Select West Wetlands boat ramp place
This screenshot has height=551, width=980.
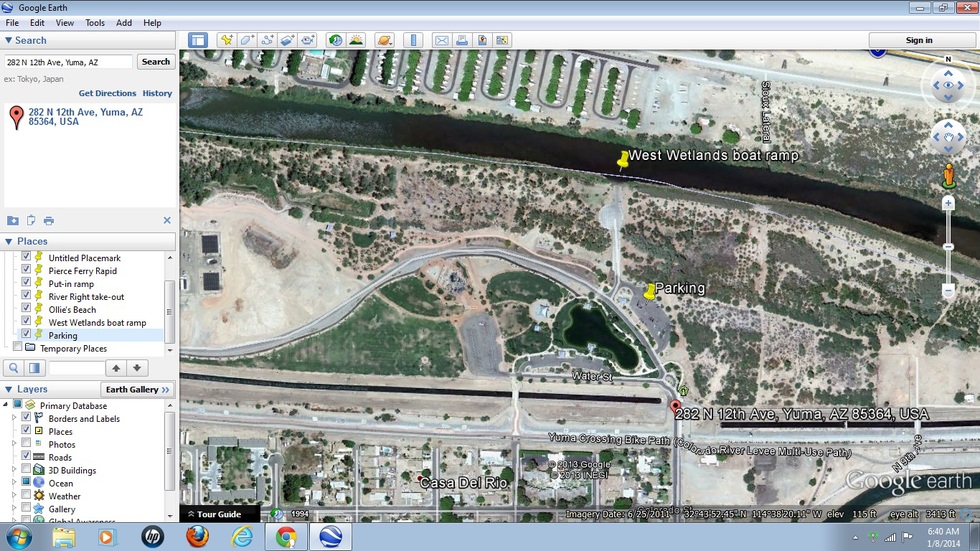(97, 322)
